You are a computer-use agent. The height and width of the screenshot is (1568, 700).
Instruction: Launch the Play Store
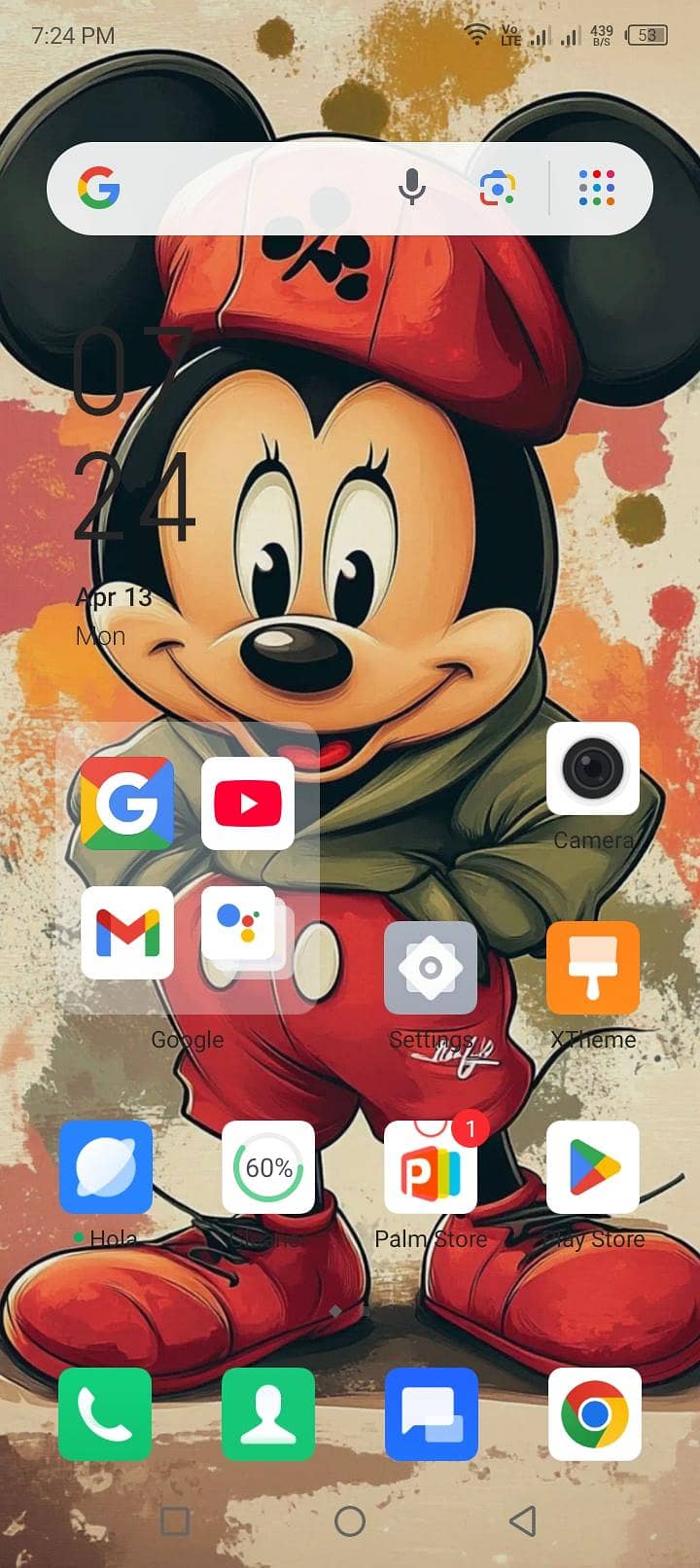(592, 1166)
